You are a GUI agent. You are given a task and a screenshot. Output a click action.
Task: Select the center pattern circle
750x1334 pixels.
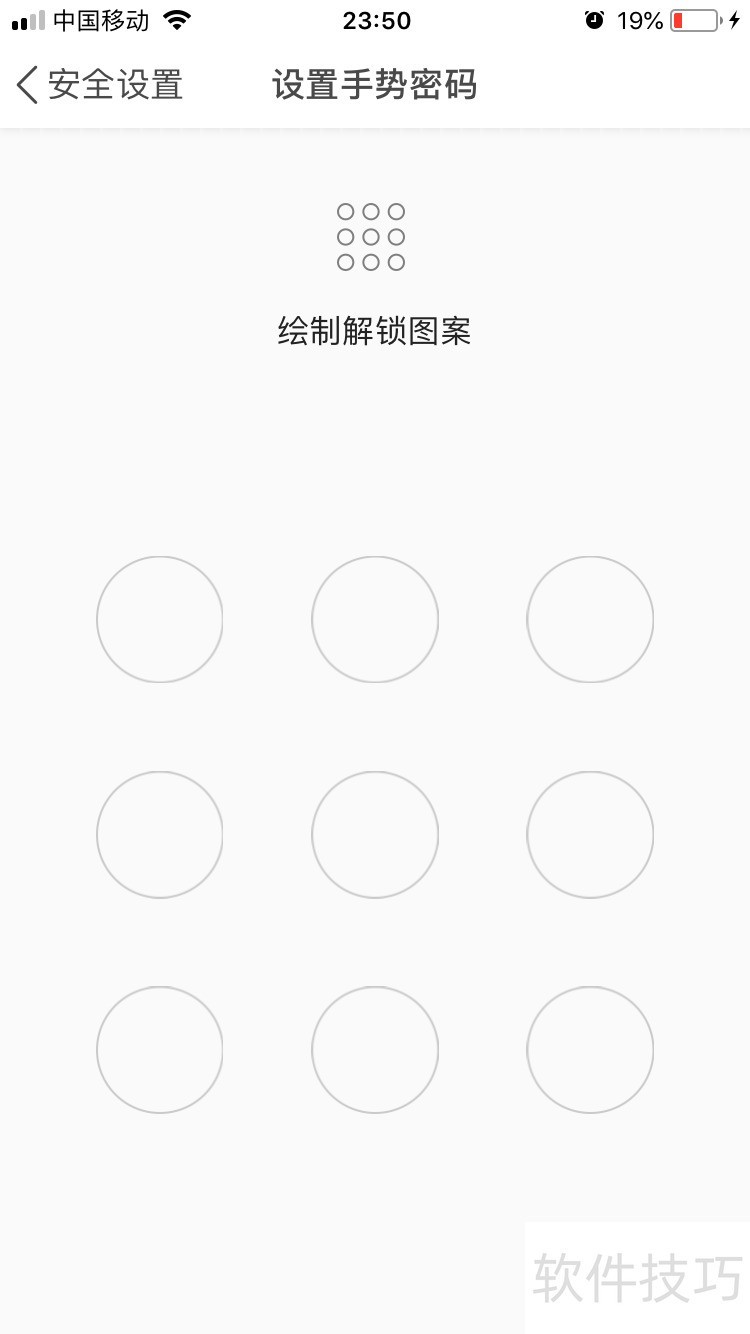point(375,833)
